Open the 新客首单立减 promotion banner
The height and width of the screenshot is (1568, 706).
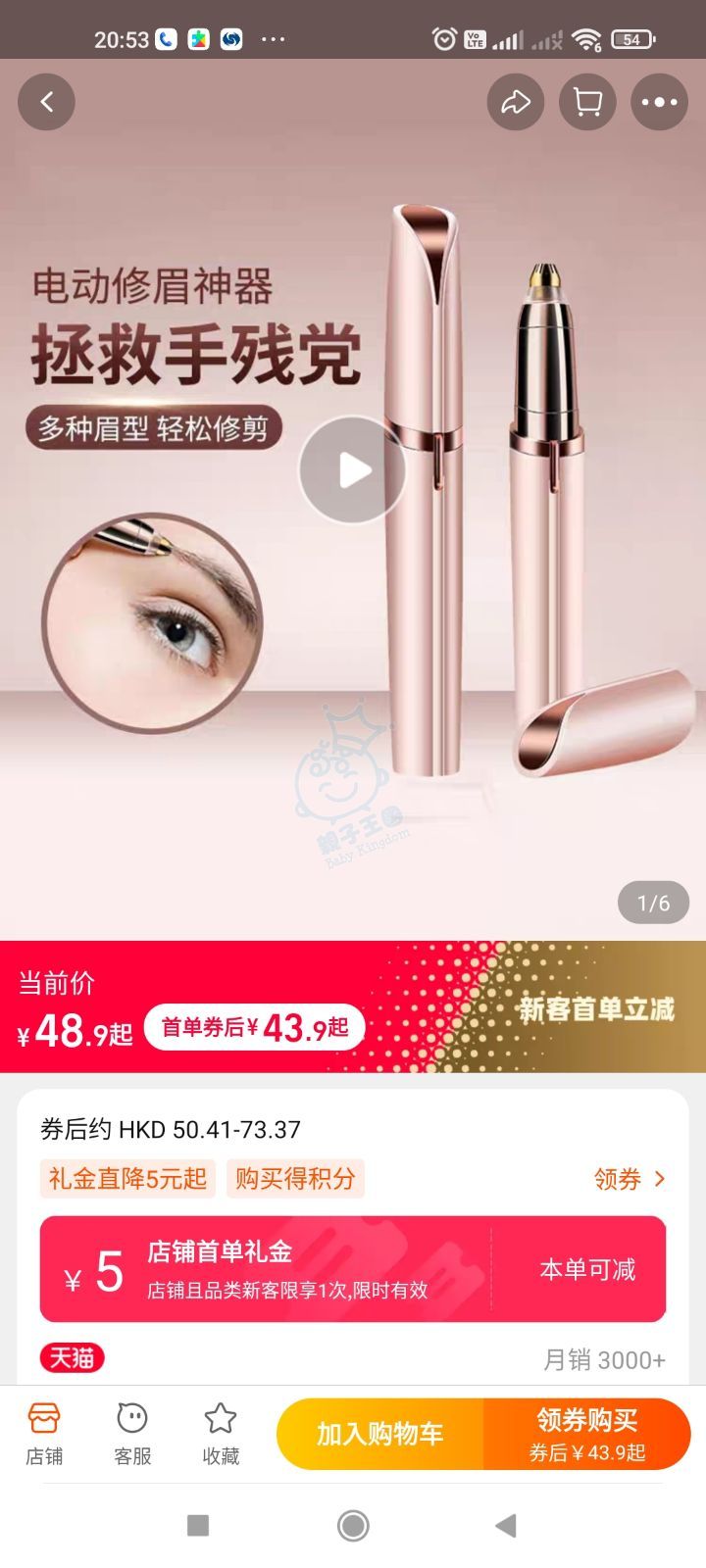594,1008
